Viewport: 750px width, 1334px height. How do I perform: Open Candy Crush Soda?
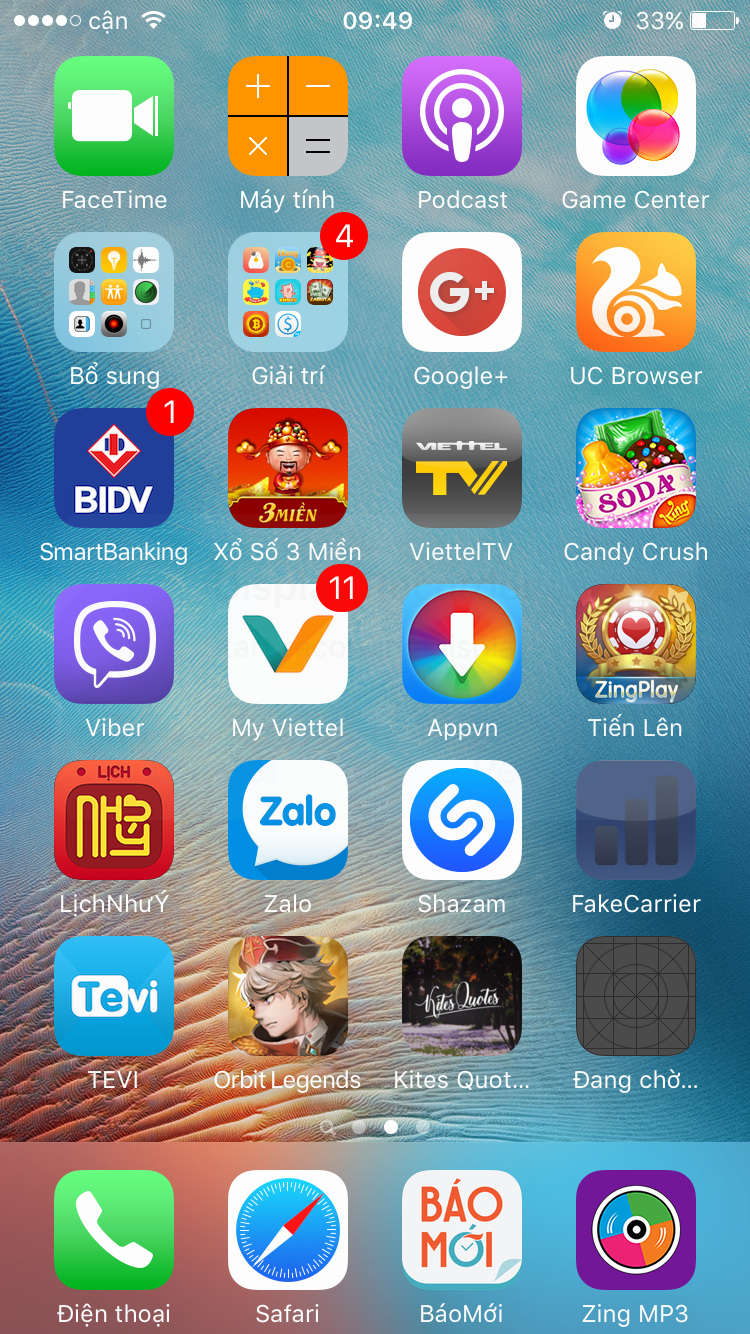click(x=636, y=468)
